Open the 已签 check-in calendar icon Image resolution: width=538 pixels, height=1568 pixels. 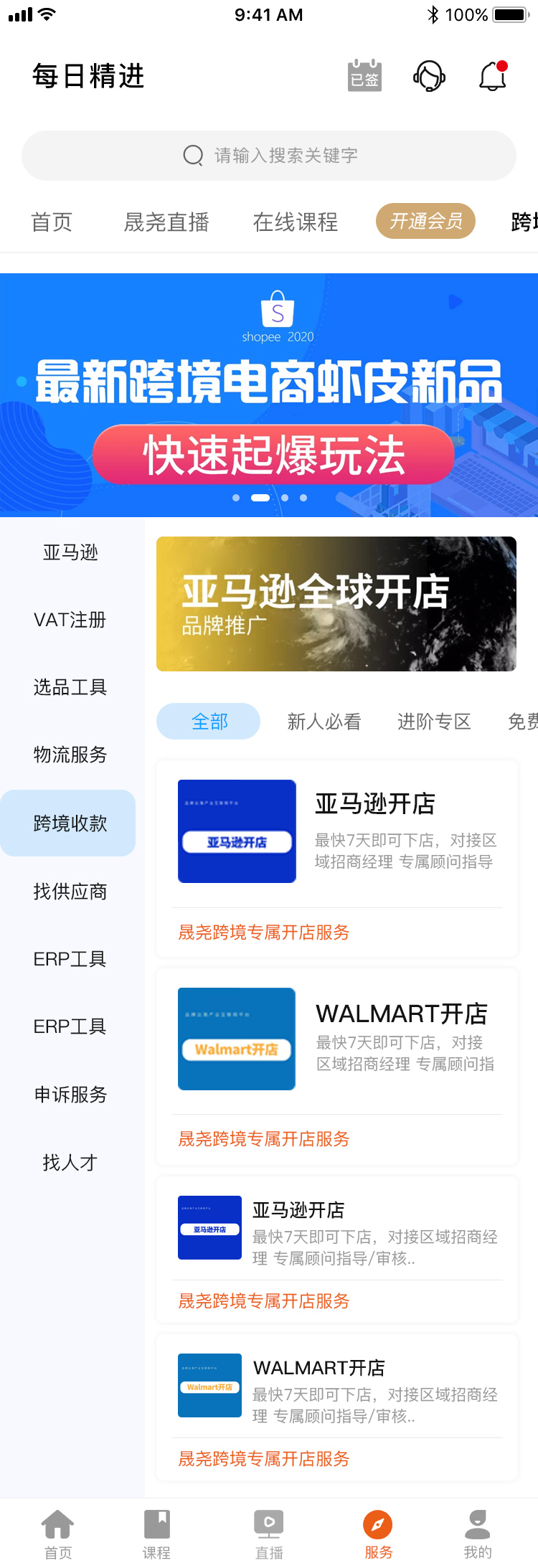364,76
